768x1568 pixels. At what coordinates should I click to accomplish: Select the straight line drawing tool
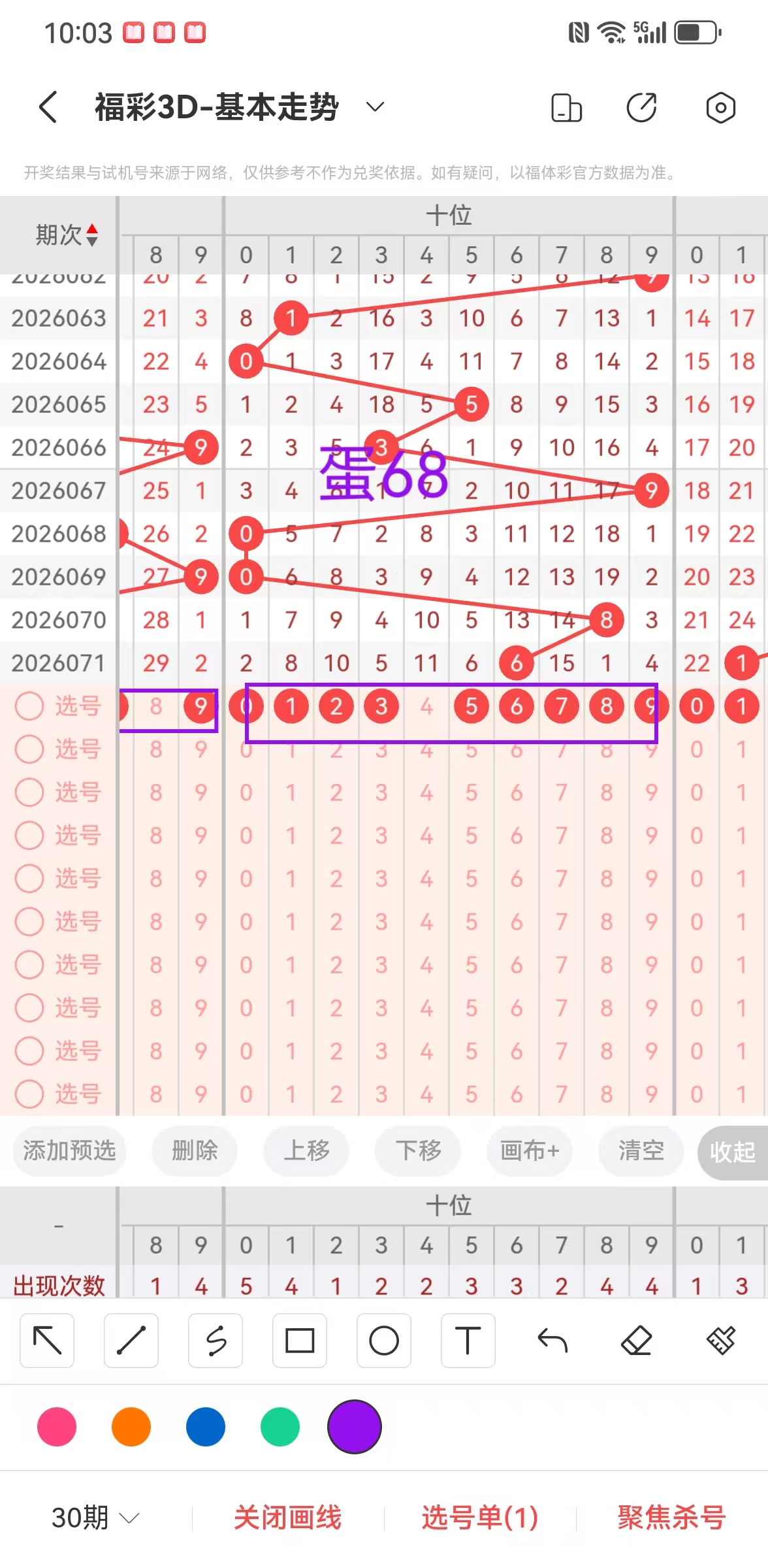point(131,1341)
